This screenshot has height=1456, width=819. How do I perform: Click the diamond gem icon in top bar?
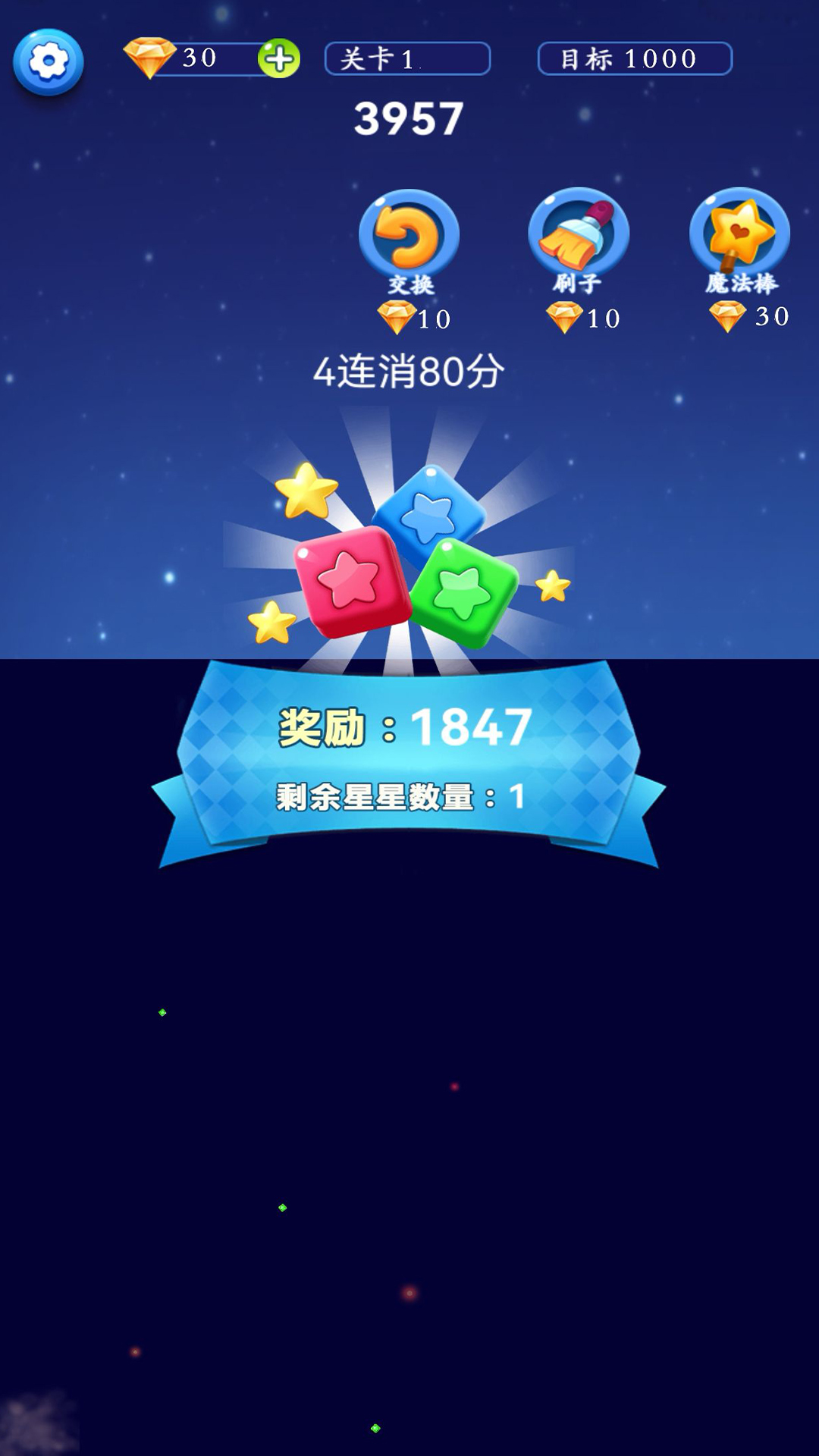coord(149,58)
